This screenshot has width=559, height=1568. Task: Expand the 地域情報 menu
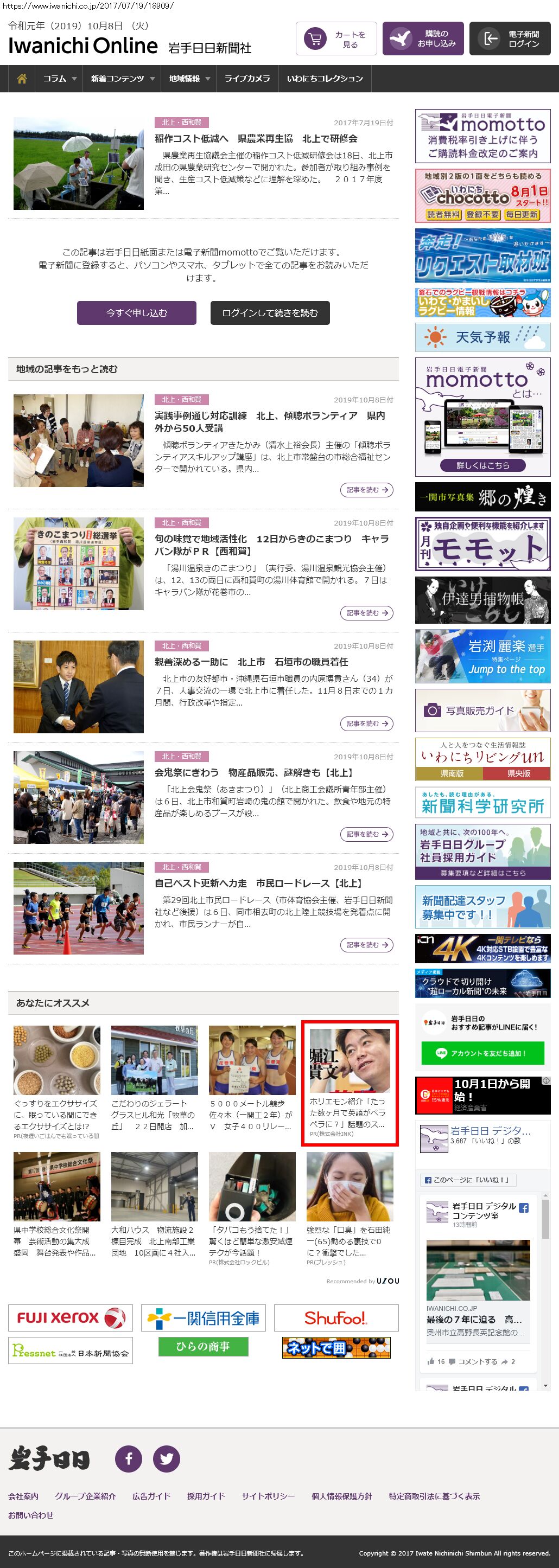(x=189, y=79)
